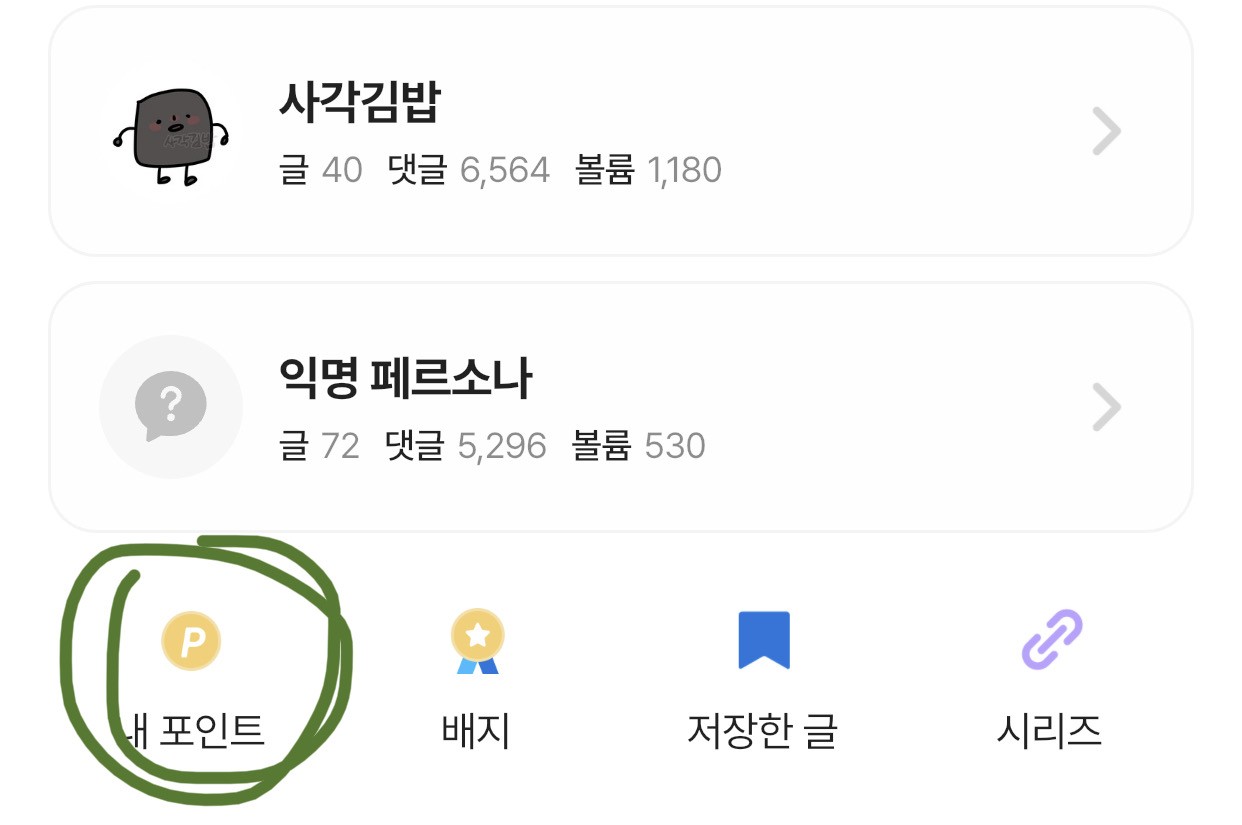Open the 익명 페르소나 profile card

tap(620, 407)
